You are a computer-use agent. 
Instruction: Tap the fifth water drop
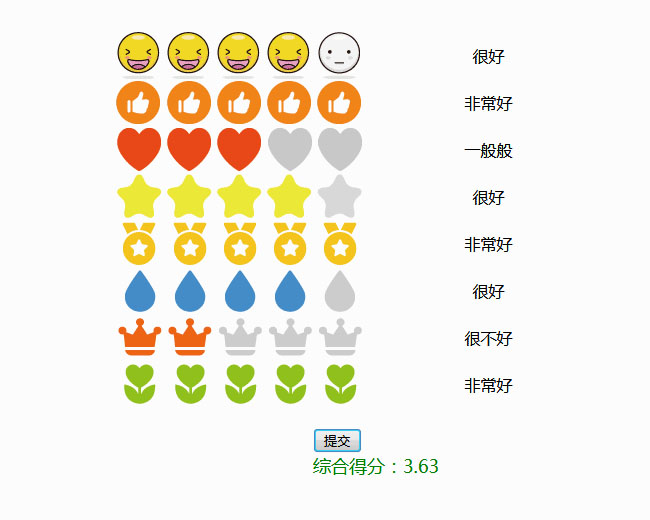point(339,291)
